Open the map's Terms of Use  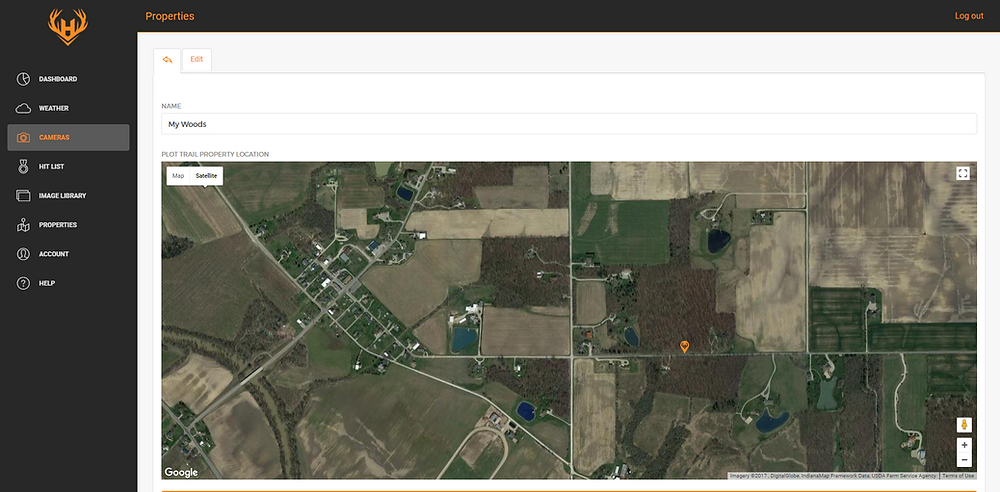click(x=958, y=476)
